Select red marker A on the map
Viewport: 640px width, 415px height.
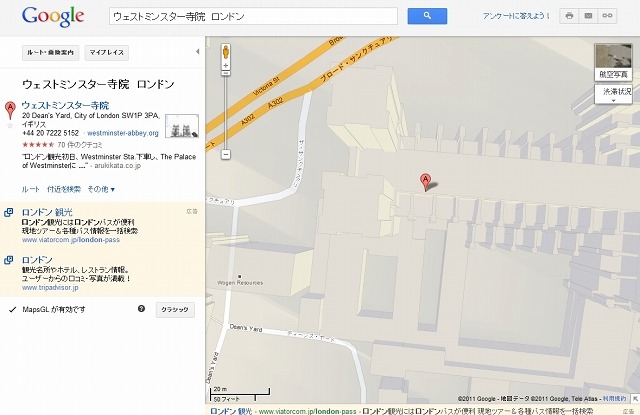click(427, 181)
